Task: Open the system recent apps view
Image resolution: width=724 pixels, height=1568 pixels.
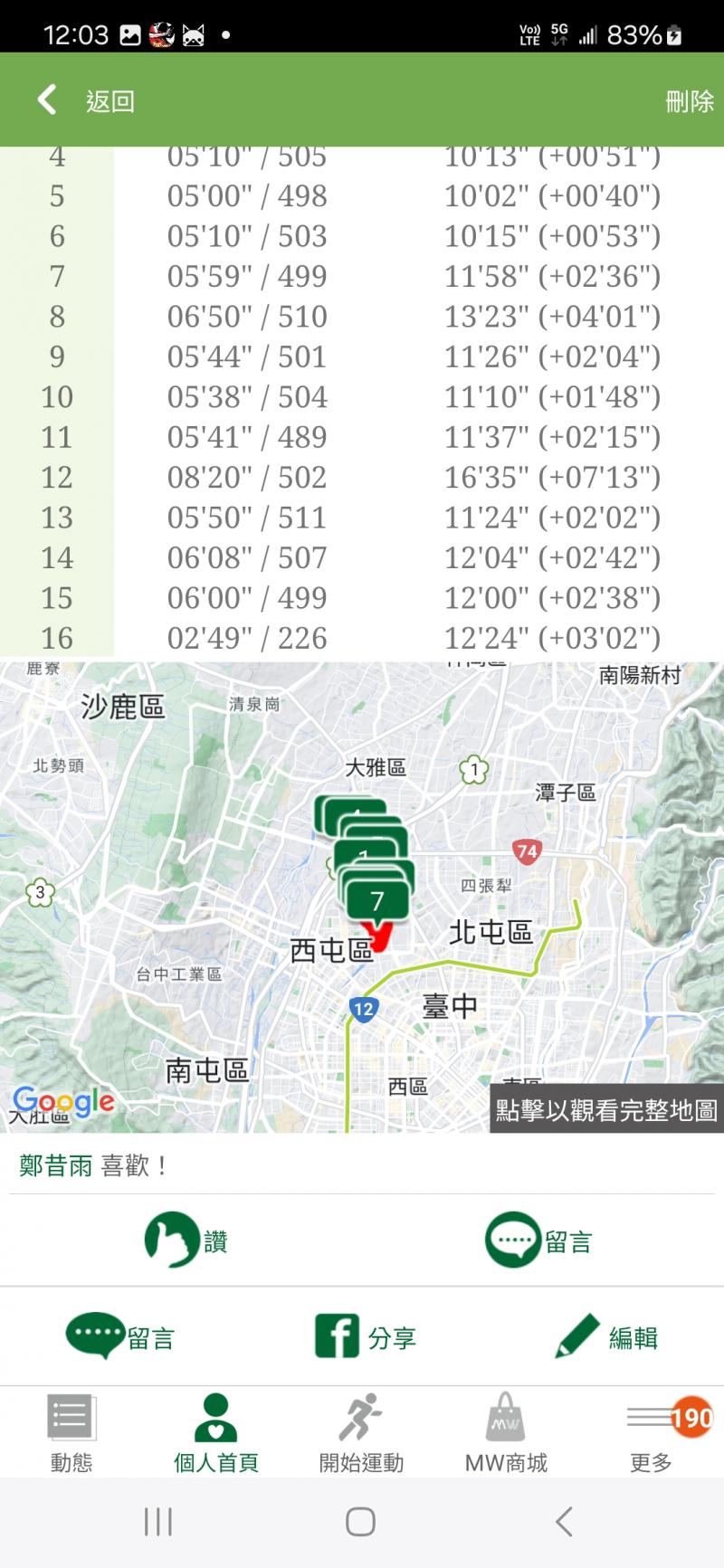Action: 158,1522
